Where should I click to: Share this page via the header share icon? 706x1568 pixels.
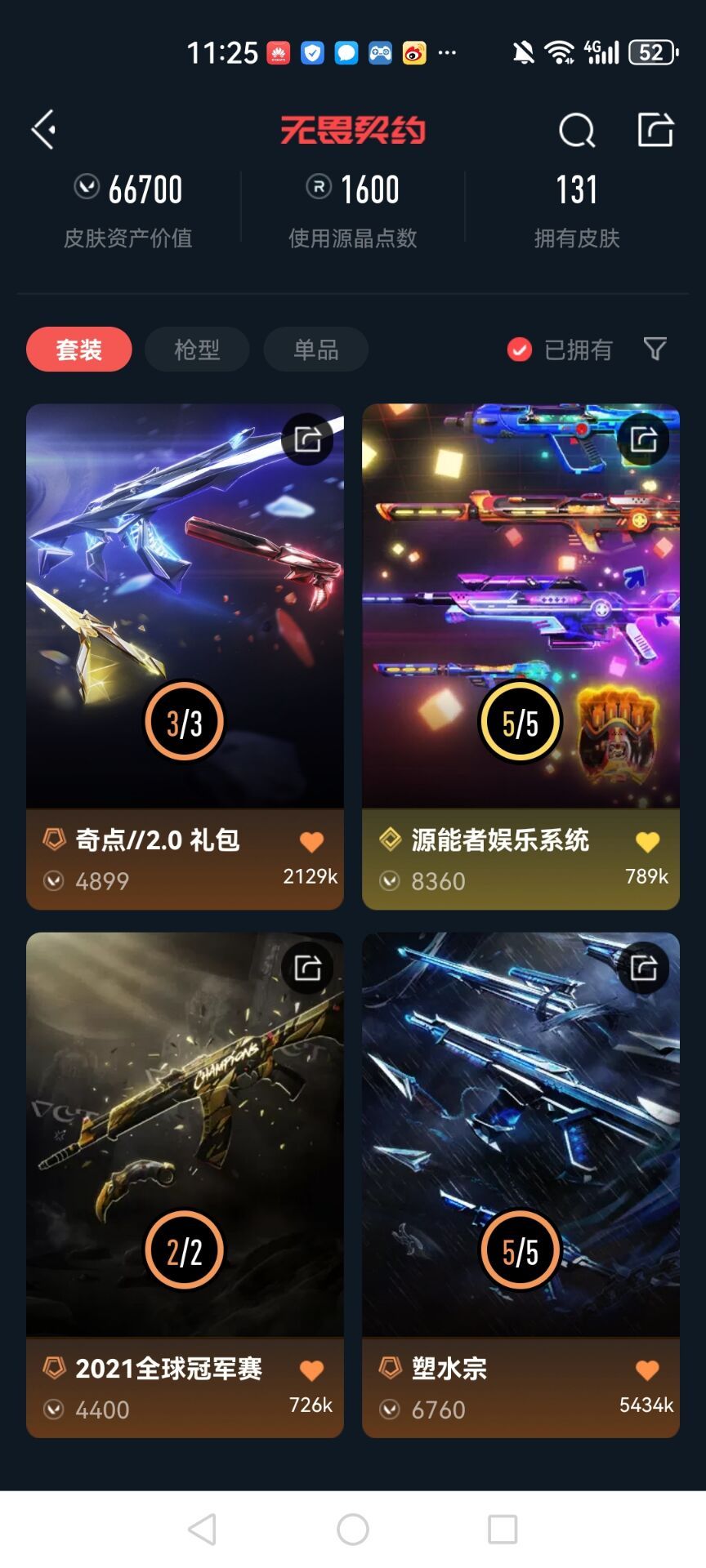(x=655, y=129)
